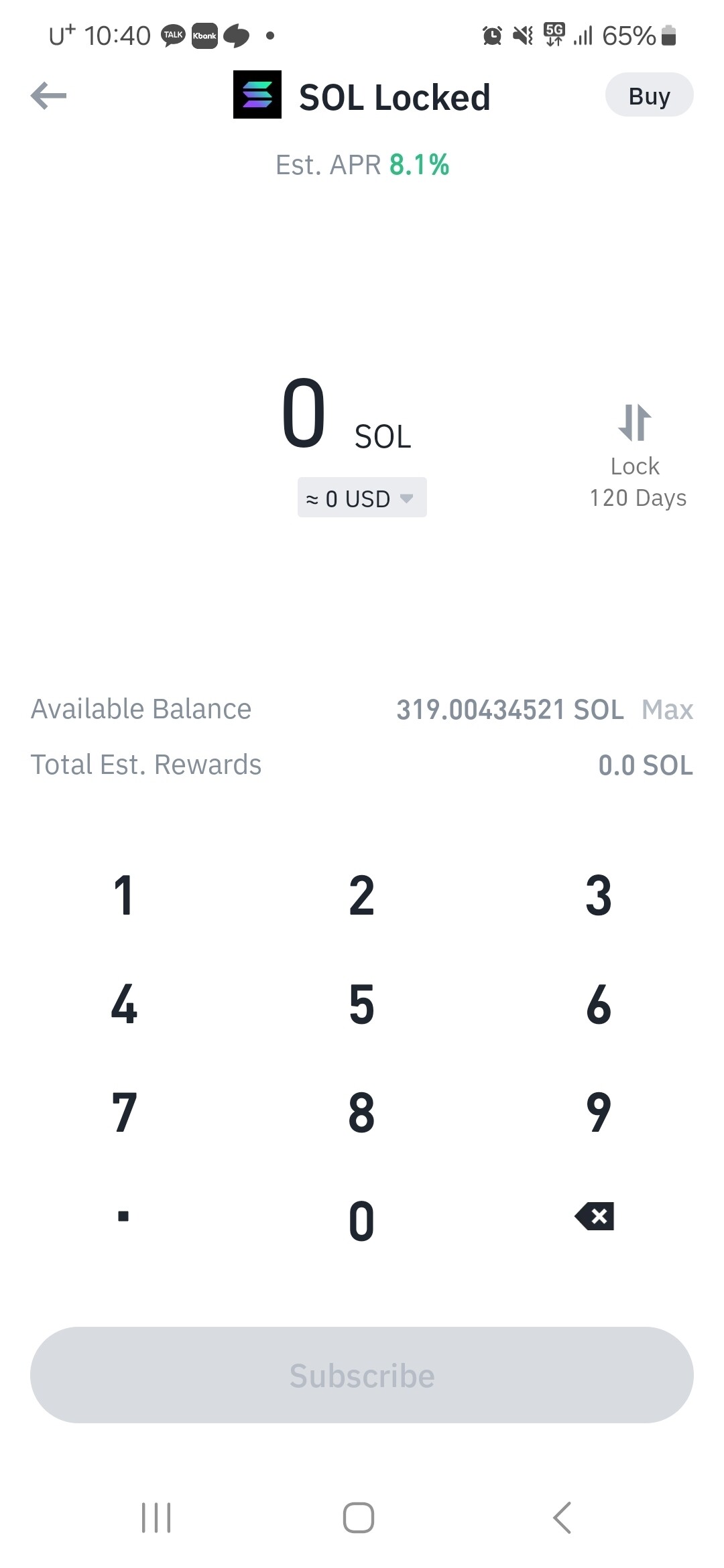
Task: Enter digit 6 on the keypad
Action: 599,1004
